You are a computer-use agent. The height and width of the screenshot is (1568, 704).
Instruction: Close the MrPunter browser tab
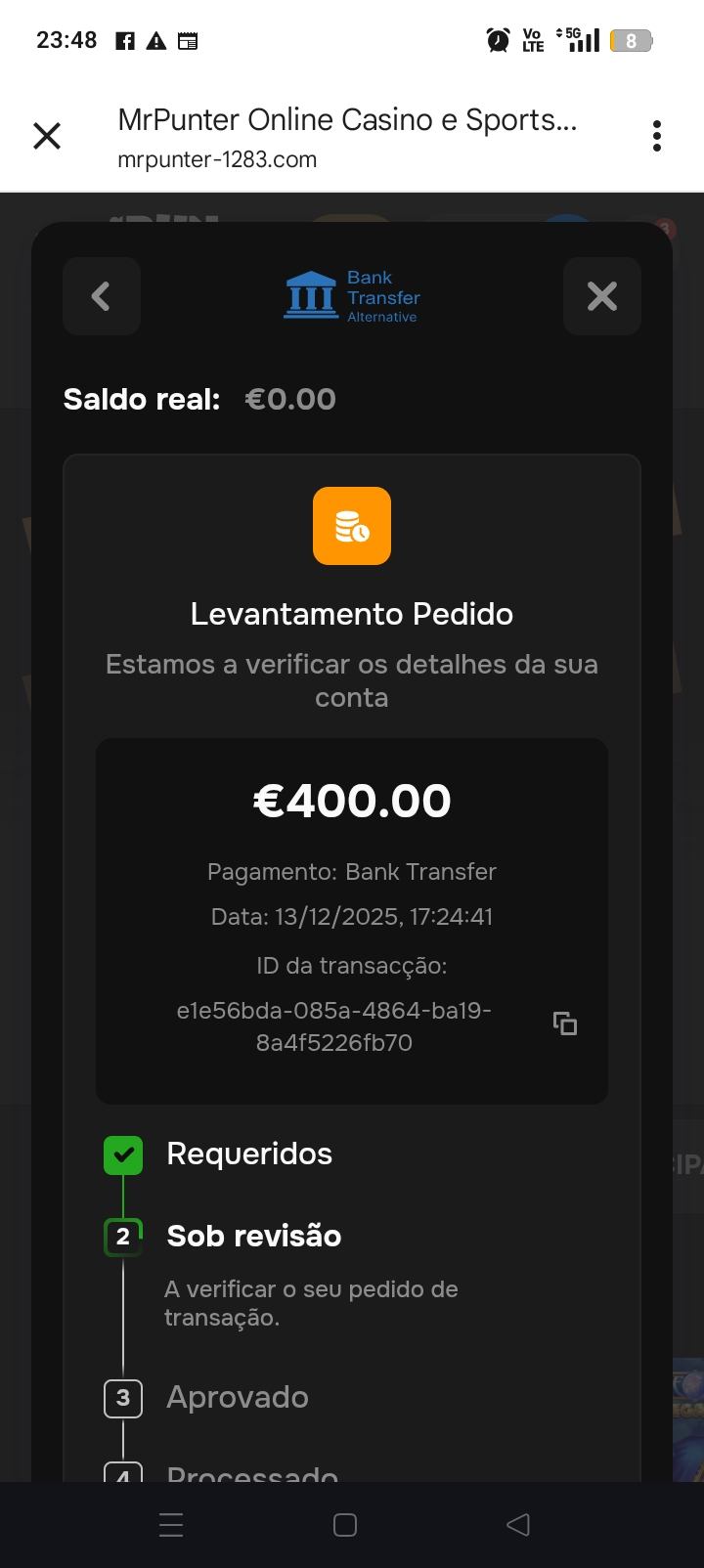click(x=47, y=136)
